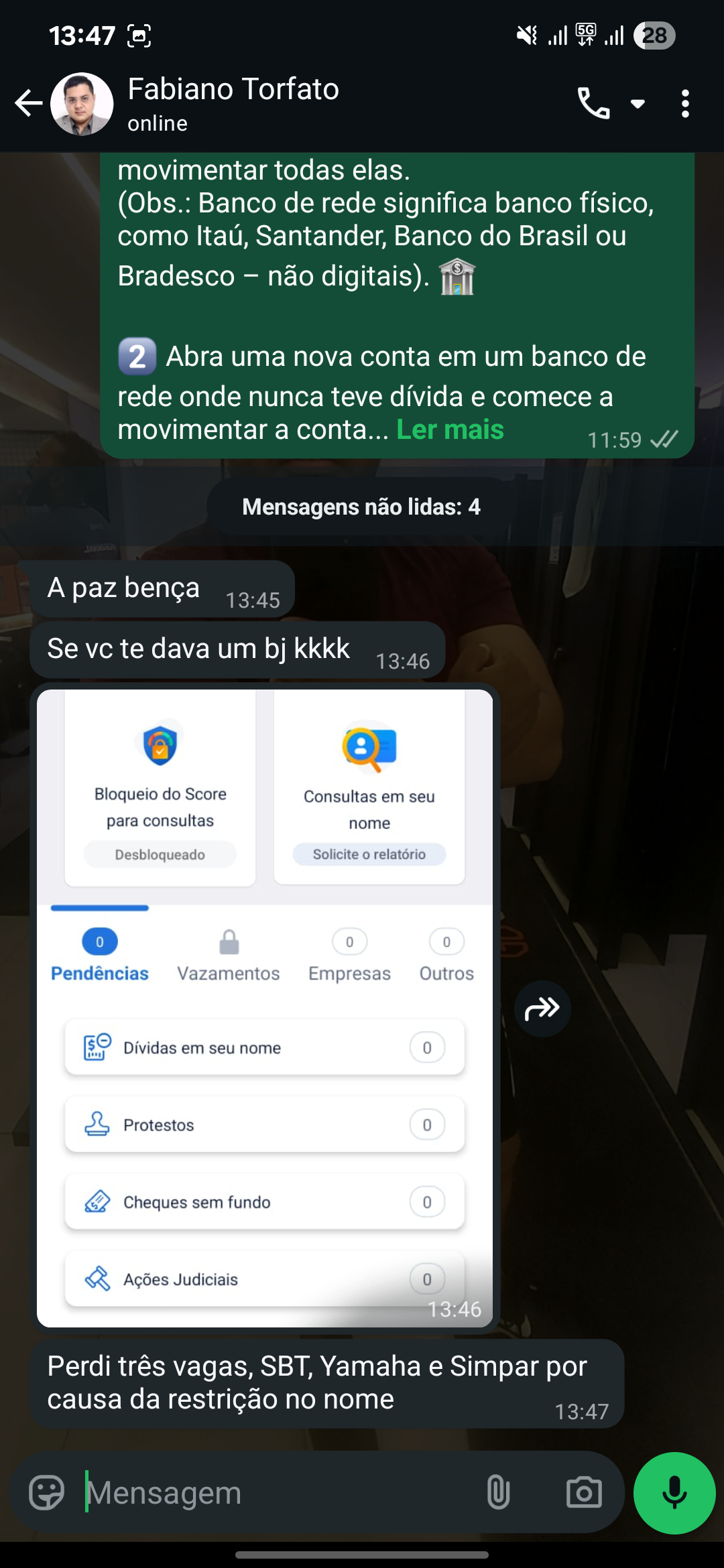Screen dimensions: 724x1568
Task: Forward the shared credit report image
Action: pos(542,1009)
